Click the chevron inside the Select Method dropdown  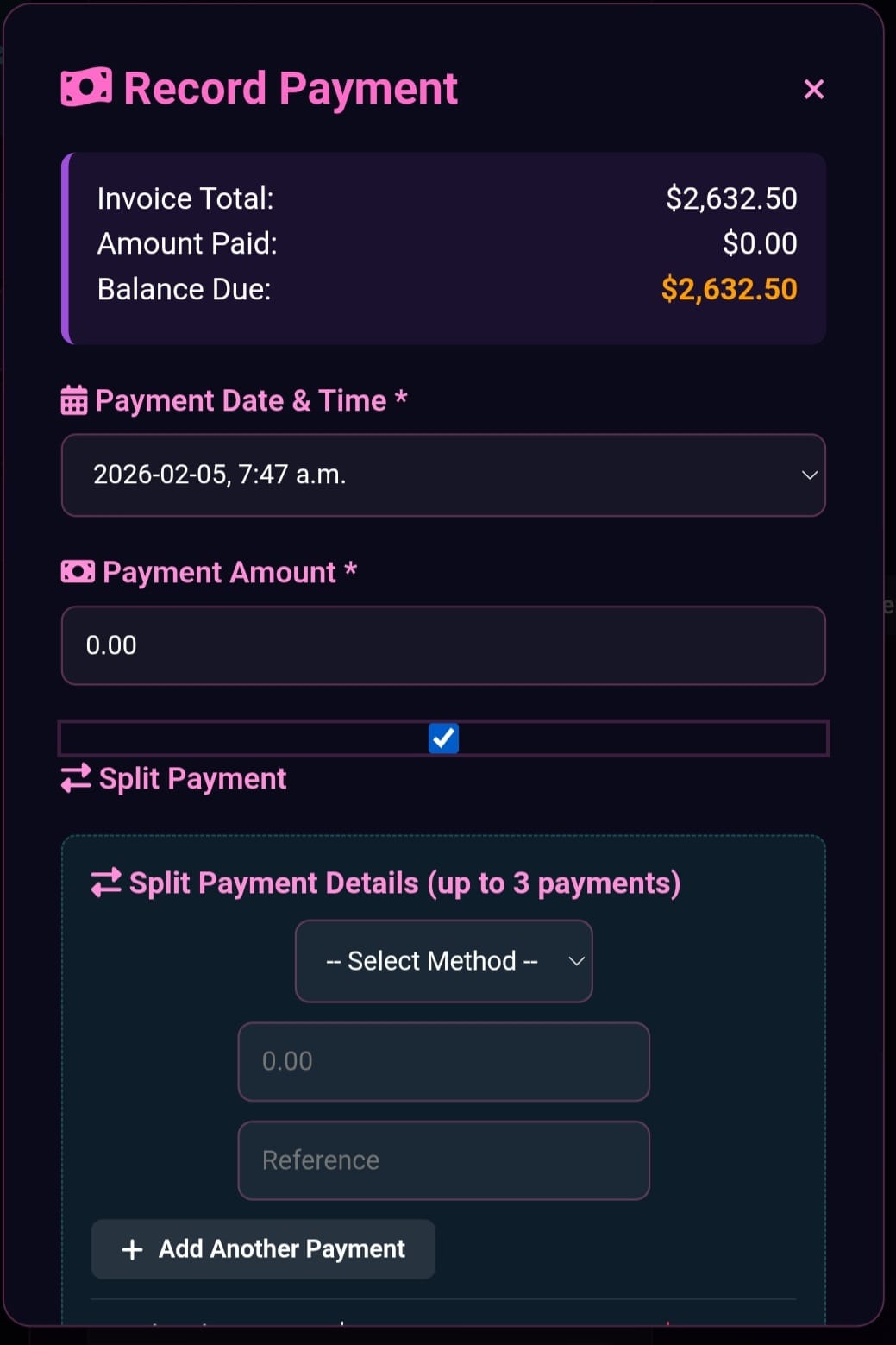tap(576, 960)
